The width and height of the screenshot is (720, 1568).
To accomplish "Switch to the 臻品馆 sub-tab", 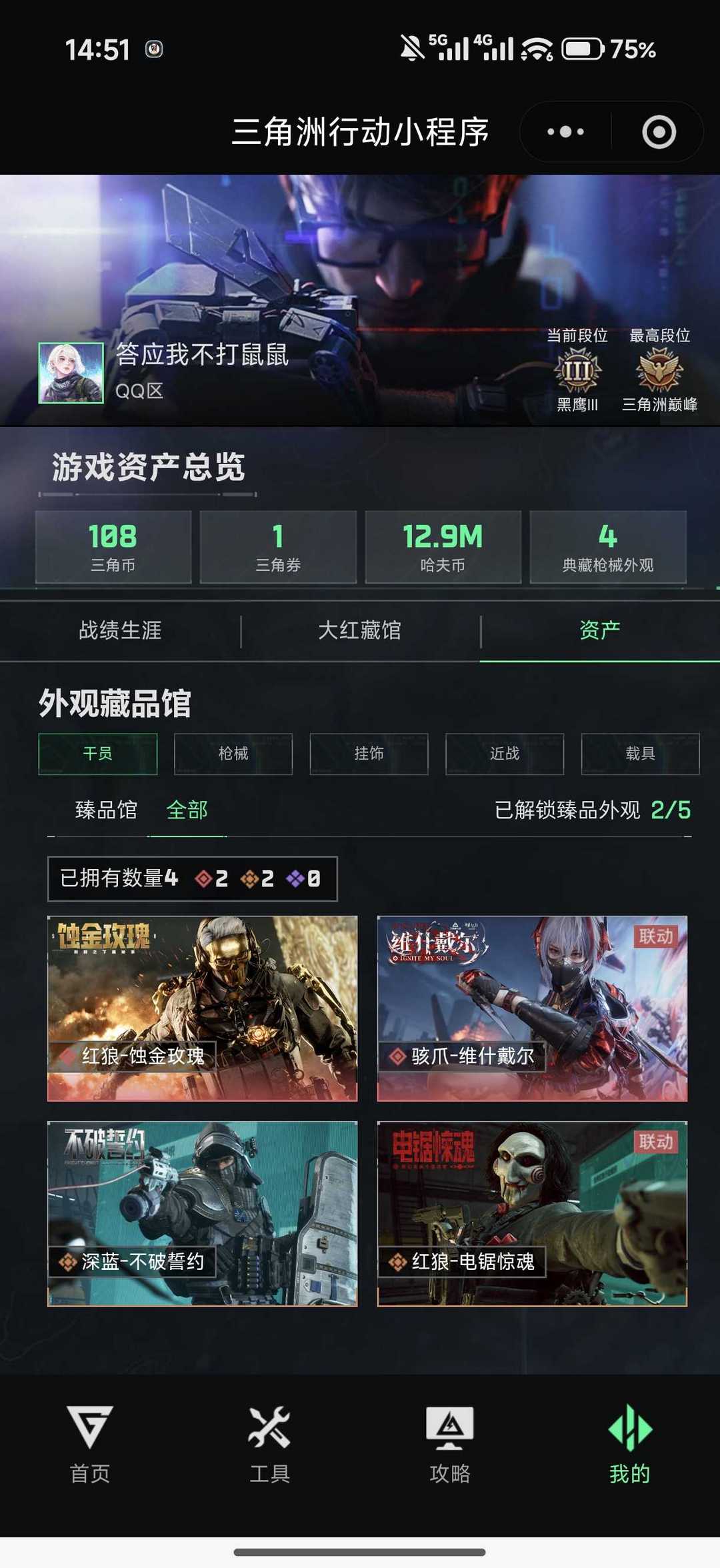I will [106, 810].
